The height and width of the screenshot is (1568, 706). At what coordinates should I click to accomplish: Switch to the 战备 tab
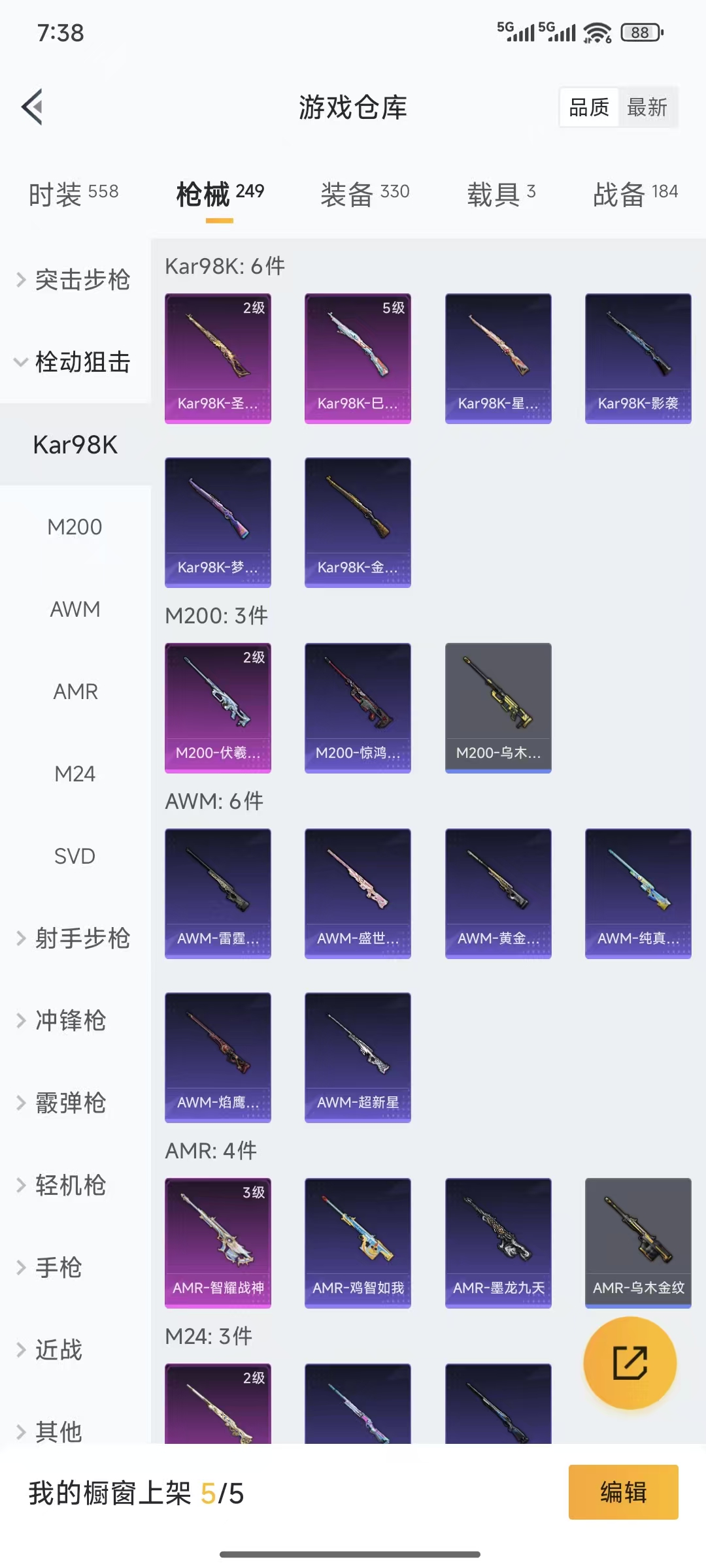coord(635,193)
